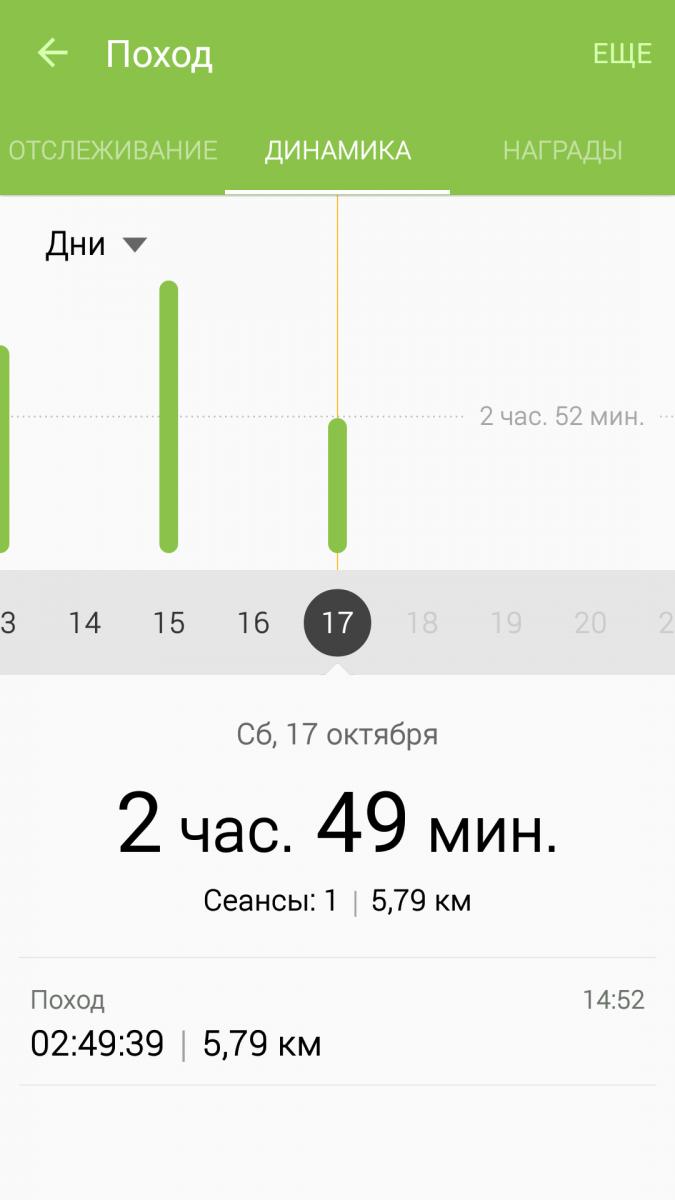Image resolution: width=675 pixels, height=1200 pixels.
Task: Go back using the arrow icon
Action: 52,54
